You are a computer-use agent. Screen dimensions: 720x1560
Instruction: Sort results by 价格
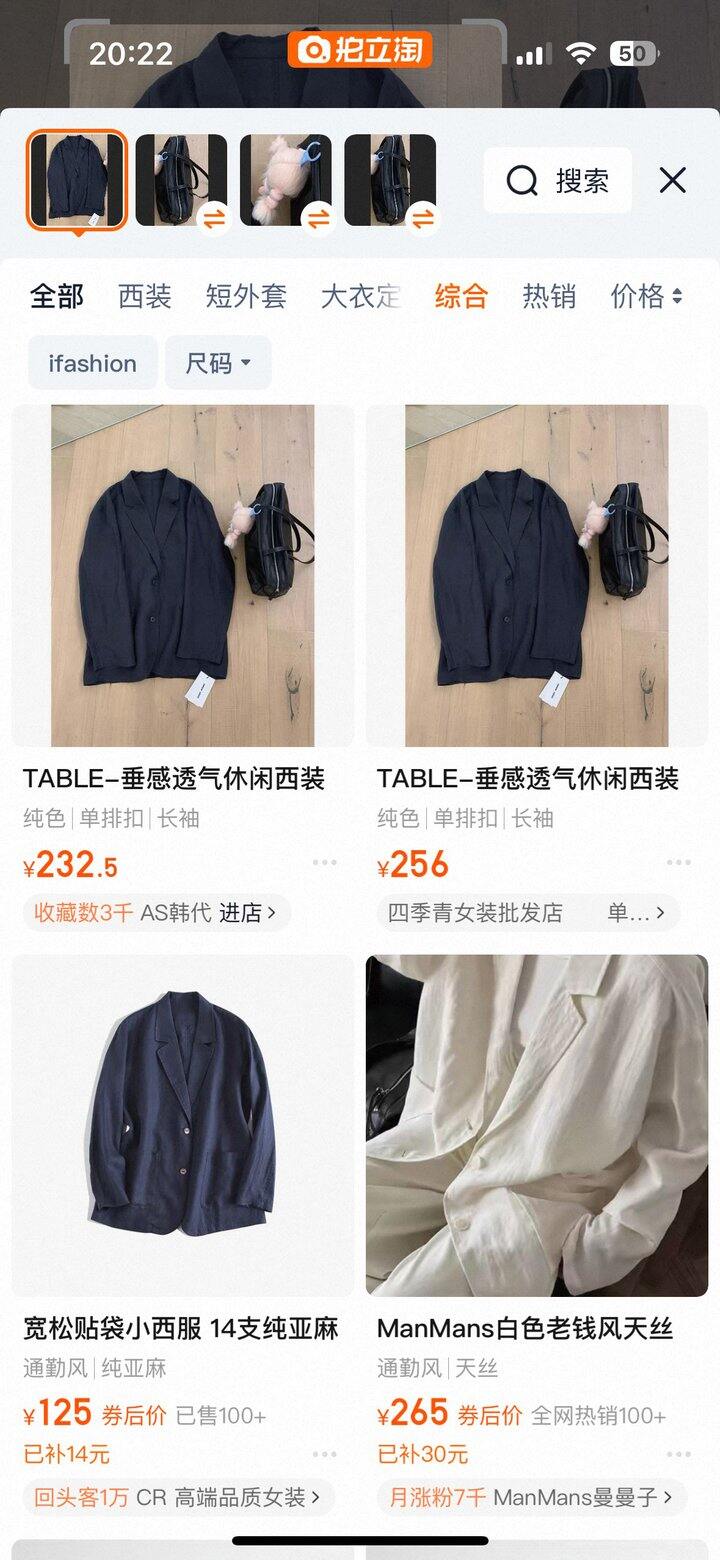tap(646, 296)
